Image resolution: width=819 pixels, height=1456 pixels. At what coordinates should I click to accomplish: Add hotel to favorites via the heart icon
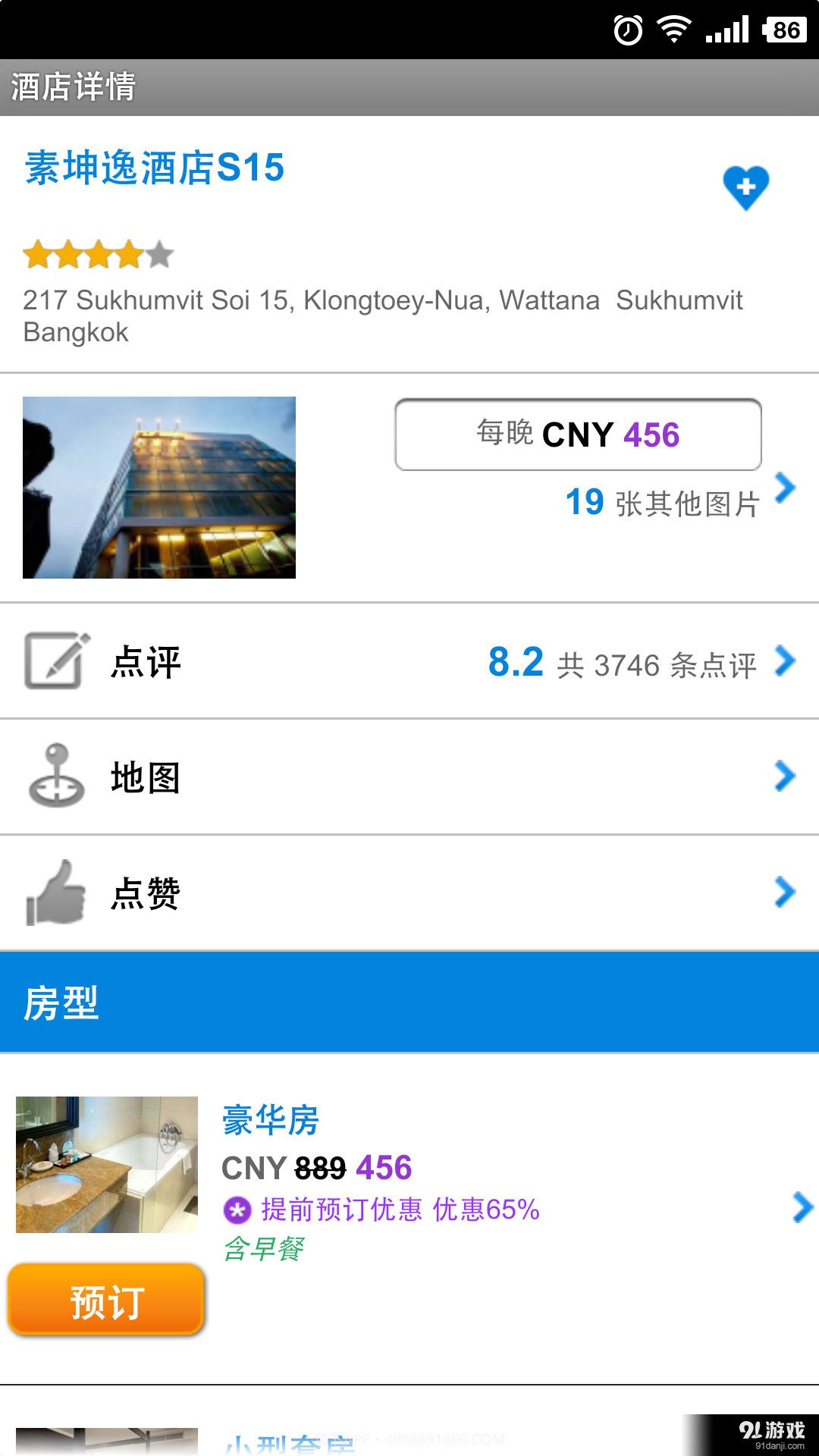[x=747, y=184]
